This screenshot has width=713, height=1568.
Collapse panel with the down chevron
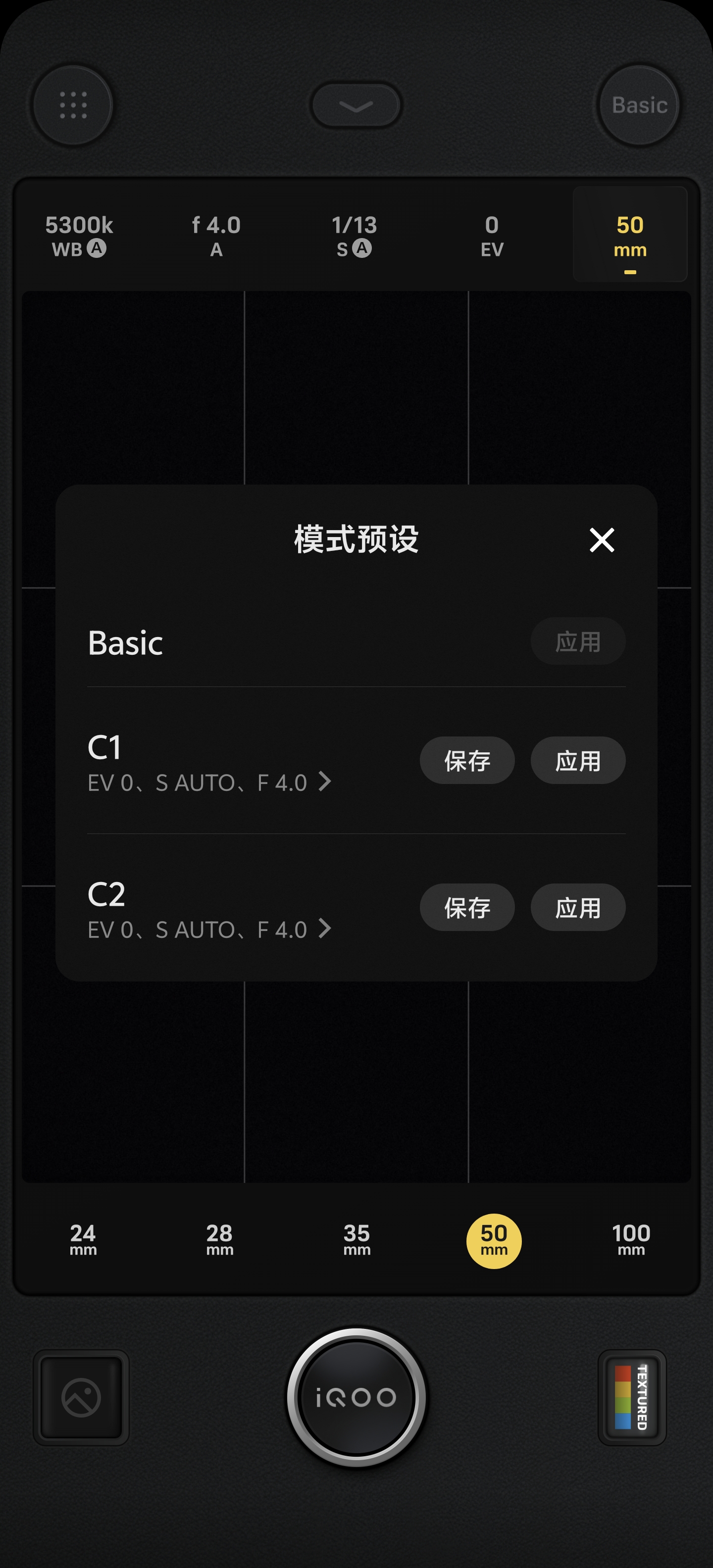(356, 106)
